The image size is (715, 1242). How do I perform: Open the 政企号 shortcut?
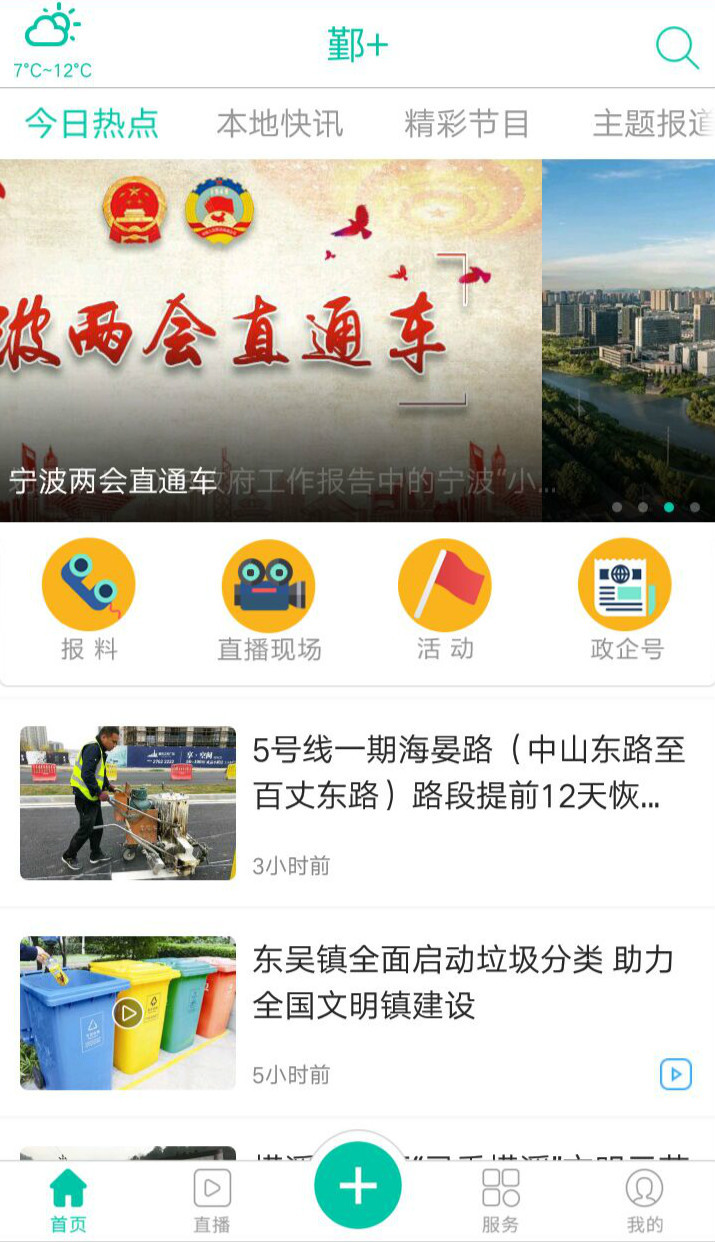(625, 600)
